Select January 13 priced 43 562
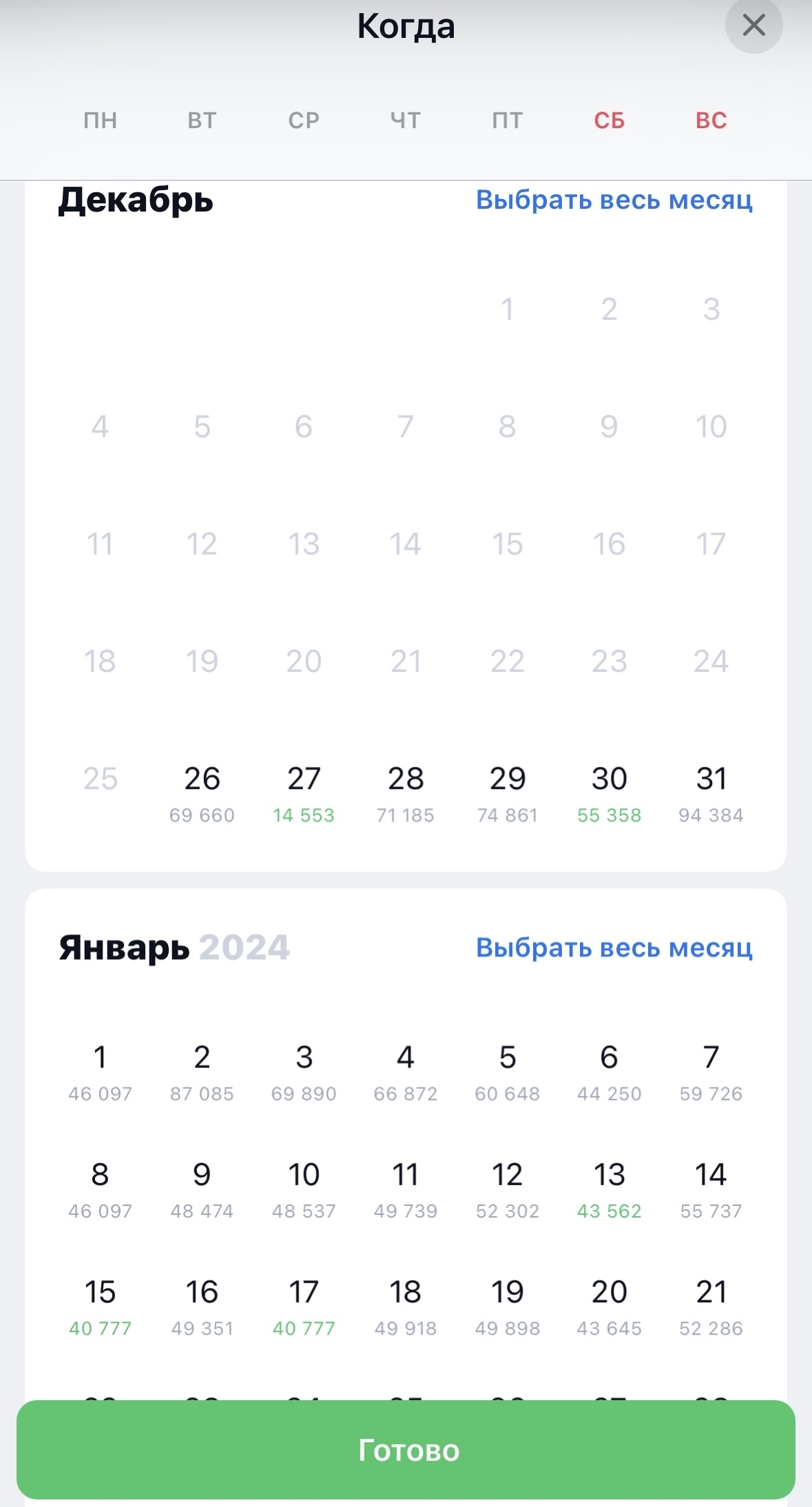The height and width of the screenshot is (1507, 812). [x=610, y=1189]
